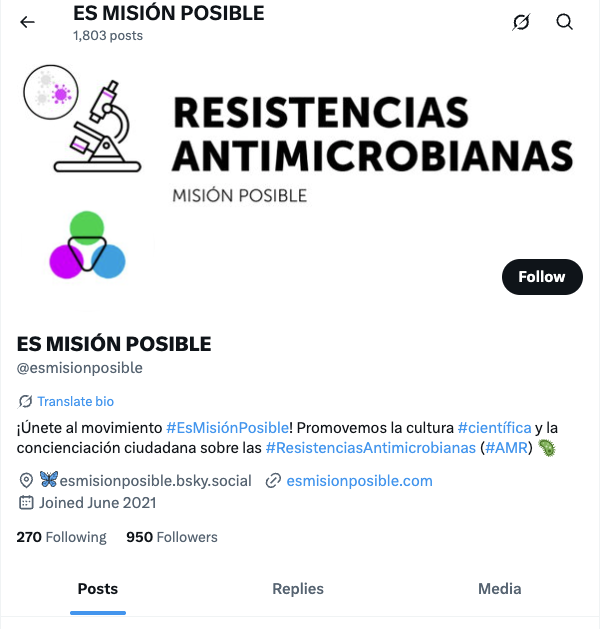Visit the esmisionposible.com website link
The height and width of the screenshot is (629, 610).
point(359,481)
